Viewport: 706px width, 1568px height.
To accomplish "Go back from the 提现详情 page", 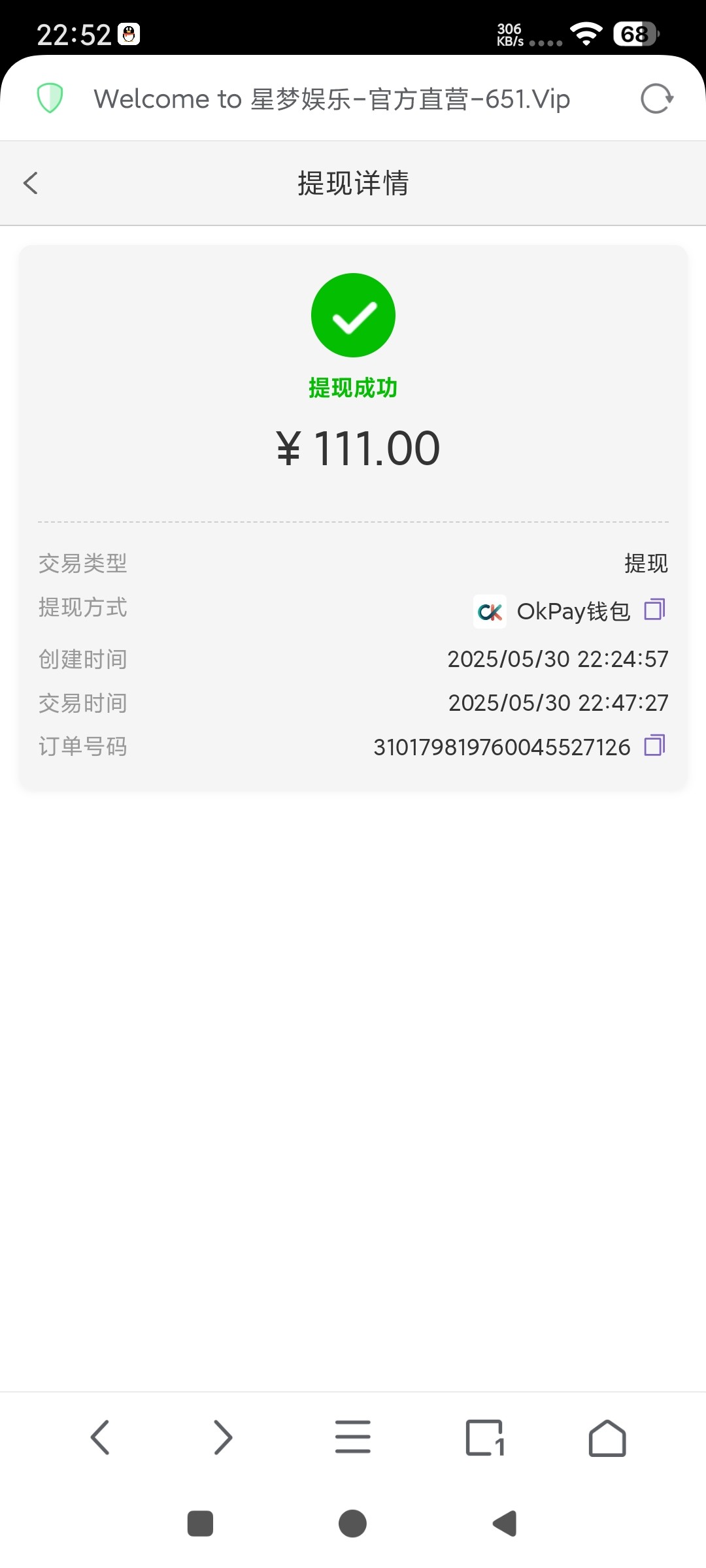I will click(31, 183).
